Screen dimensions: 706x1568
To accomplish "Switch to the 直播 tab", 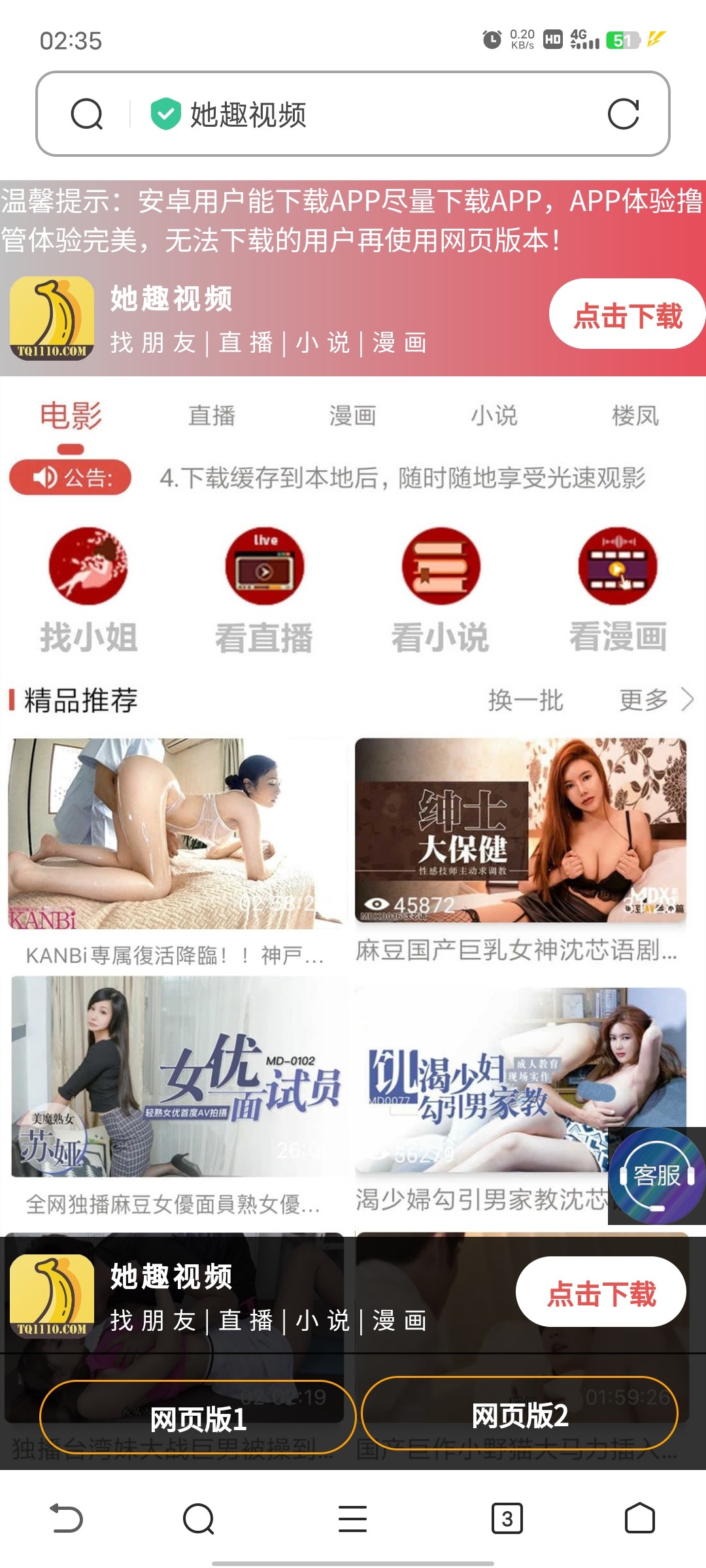I will click(211, 416).
